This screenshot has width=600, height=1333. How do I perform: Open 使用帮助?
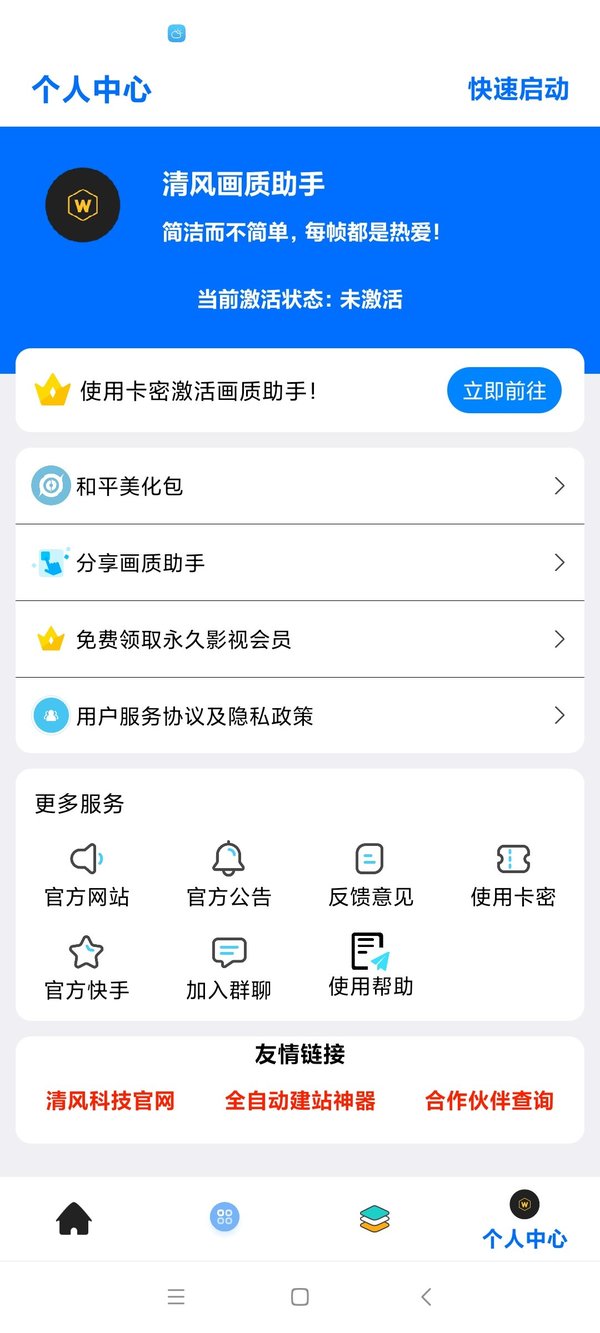point(371,964)
